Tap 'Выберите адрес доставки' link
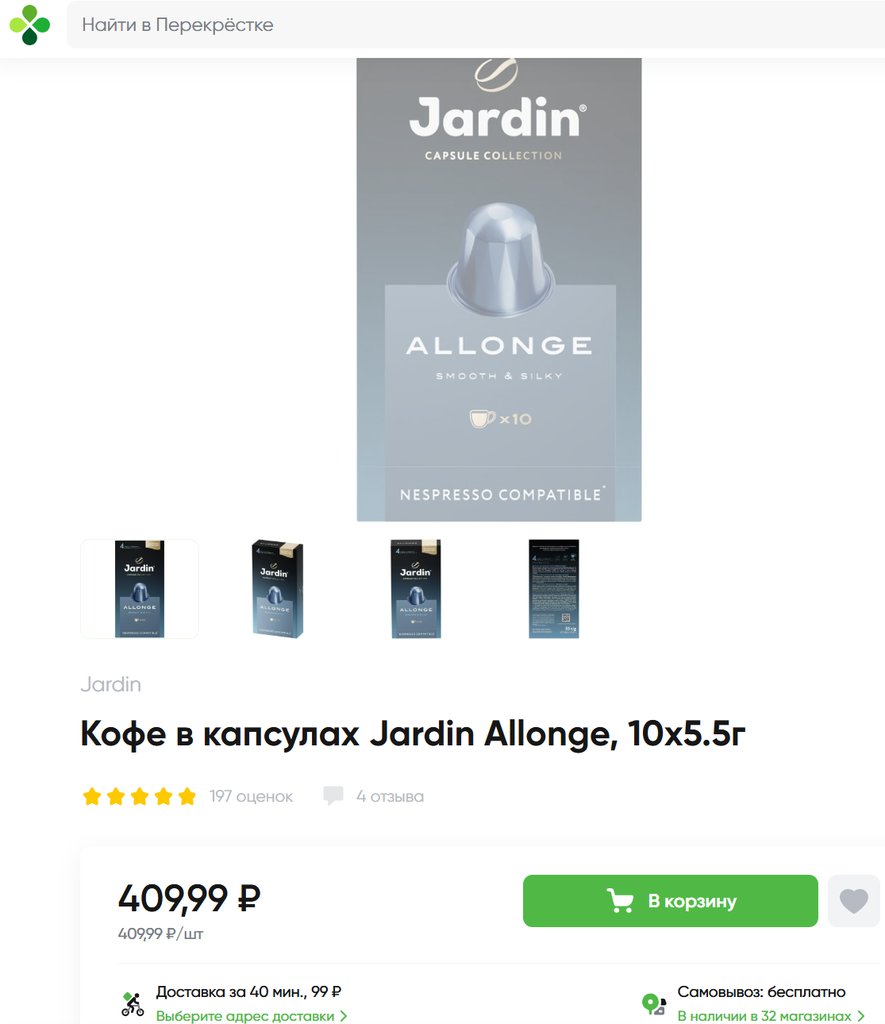Image resolution: width=885 pixels, height=1024 pixels. coord(251,1016)
